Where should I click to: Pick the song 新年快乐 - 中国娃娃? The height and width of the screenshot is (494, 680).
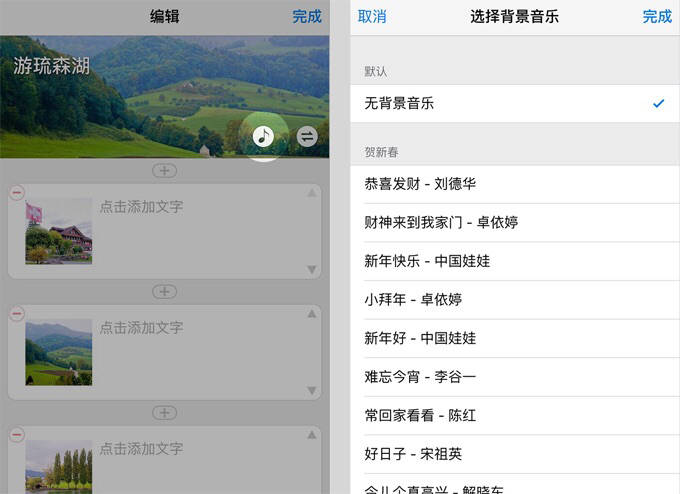pos(515,261)
